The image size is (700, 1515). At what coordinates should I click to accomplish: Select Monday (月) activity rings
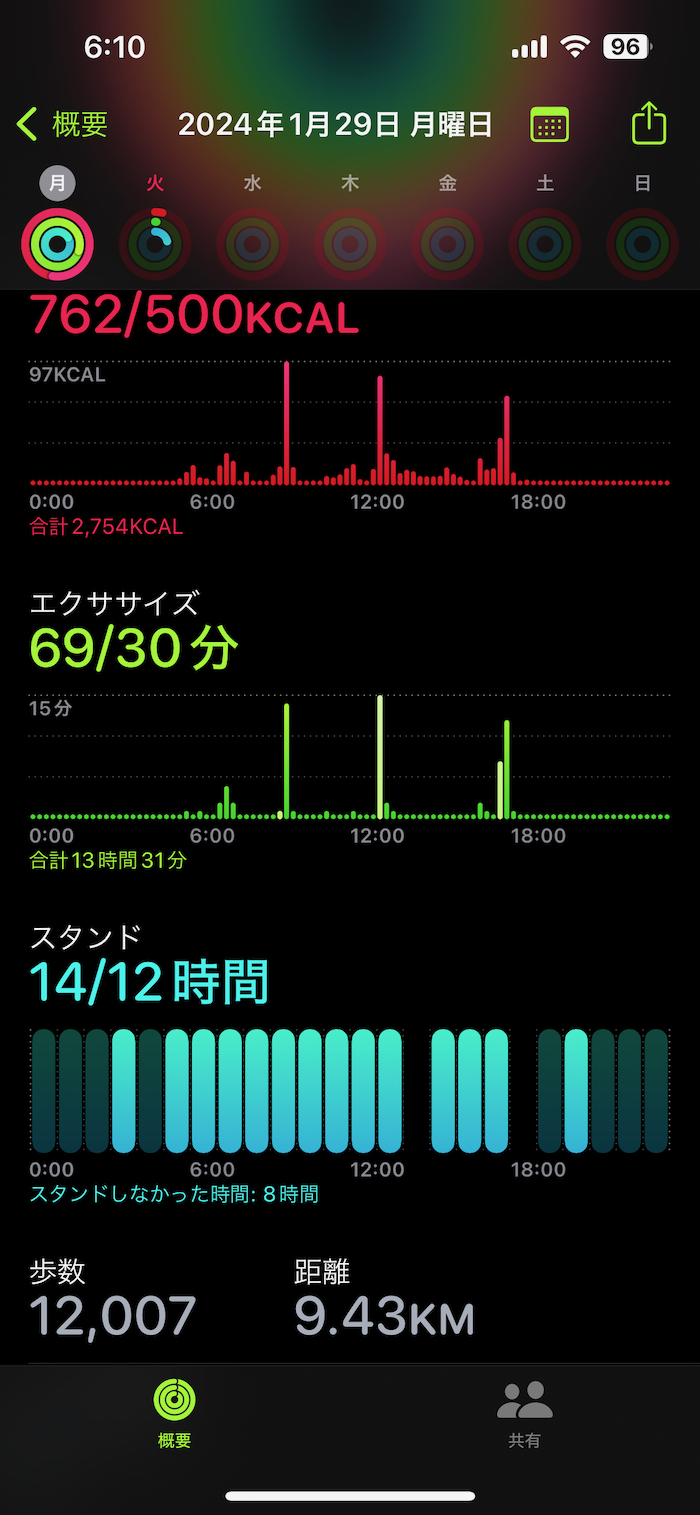pos(58,243)
